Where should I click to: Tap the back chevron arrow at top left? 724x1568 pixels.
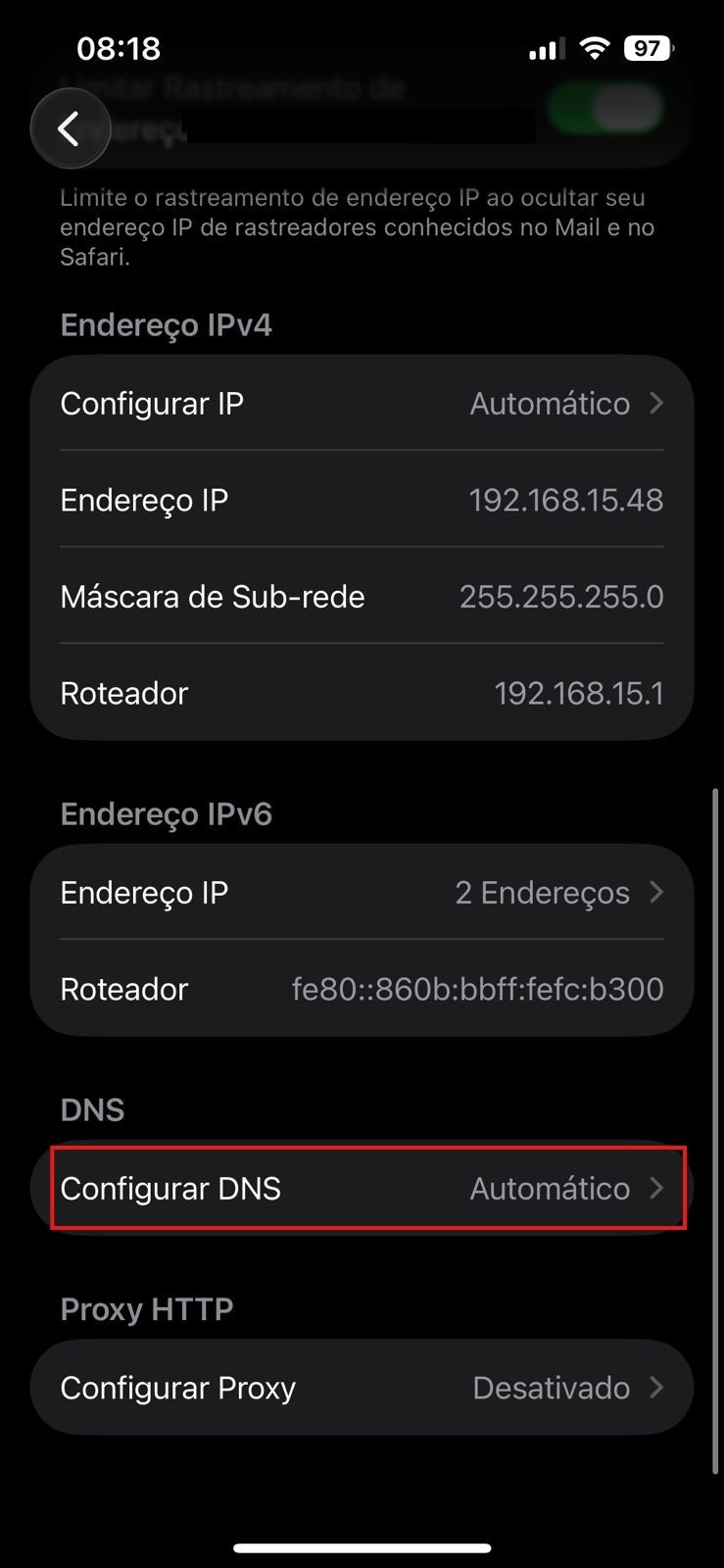tap(70, 127)
